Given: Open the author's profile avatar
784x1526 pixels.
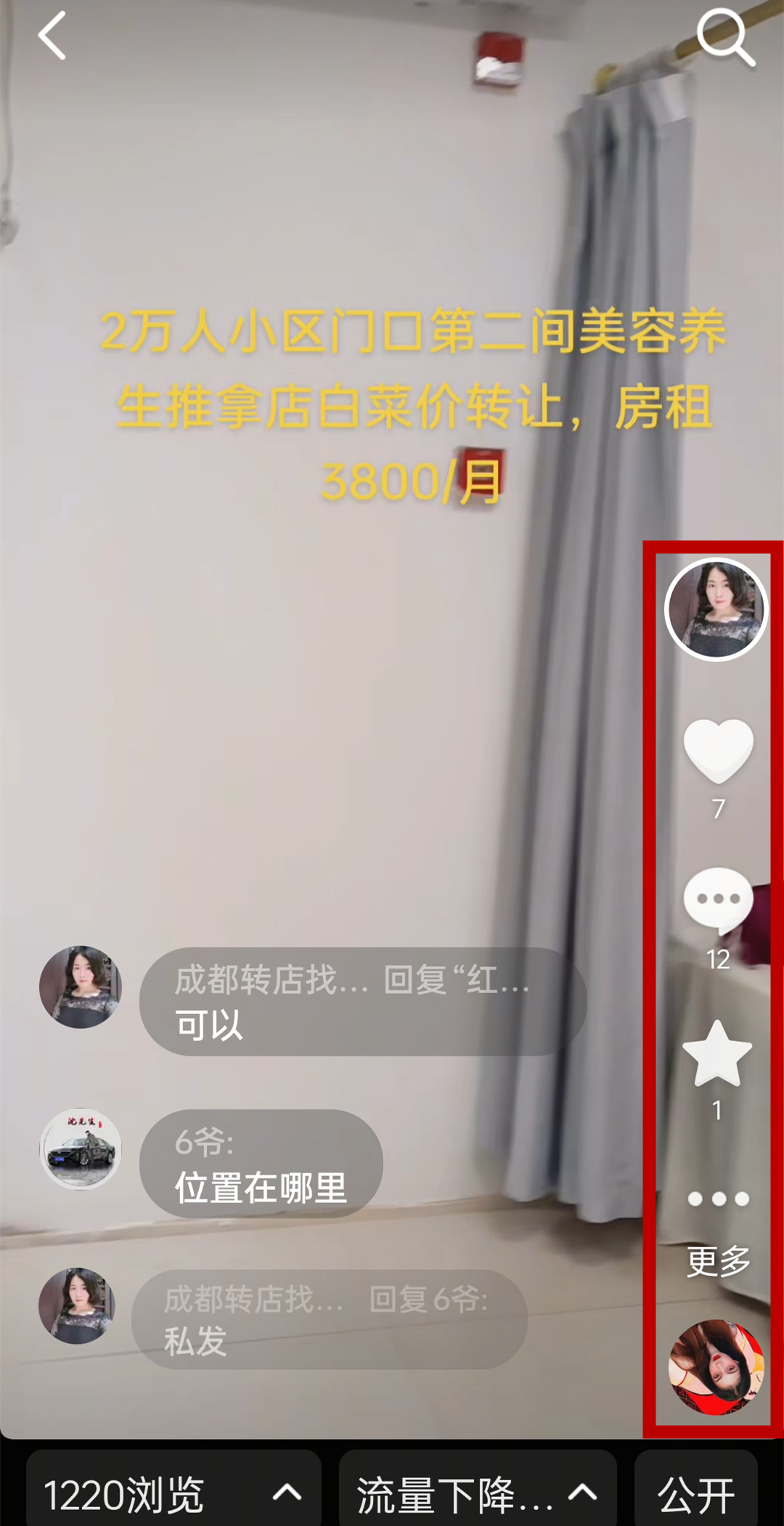Looking at the screenshot, I should coord(716,610).
